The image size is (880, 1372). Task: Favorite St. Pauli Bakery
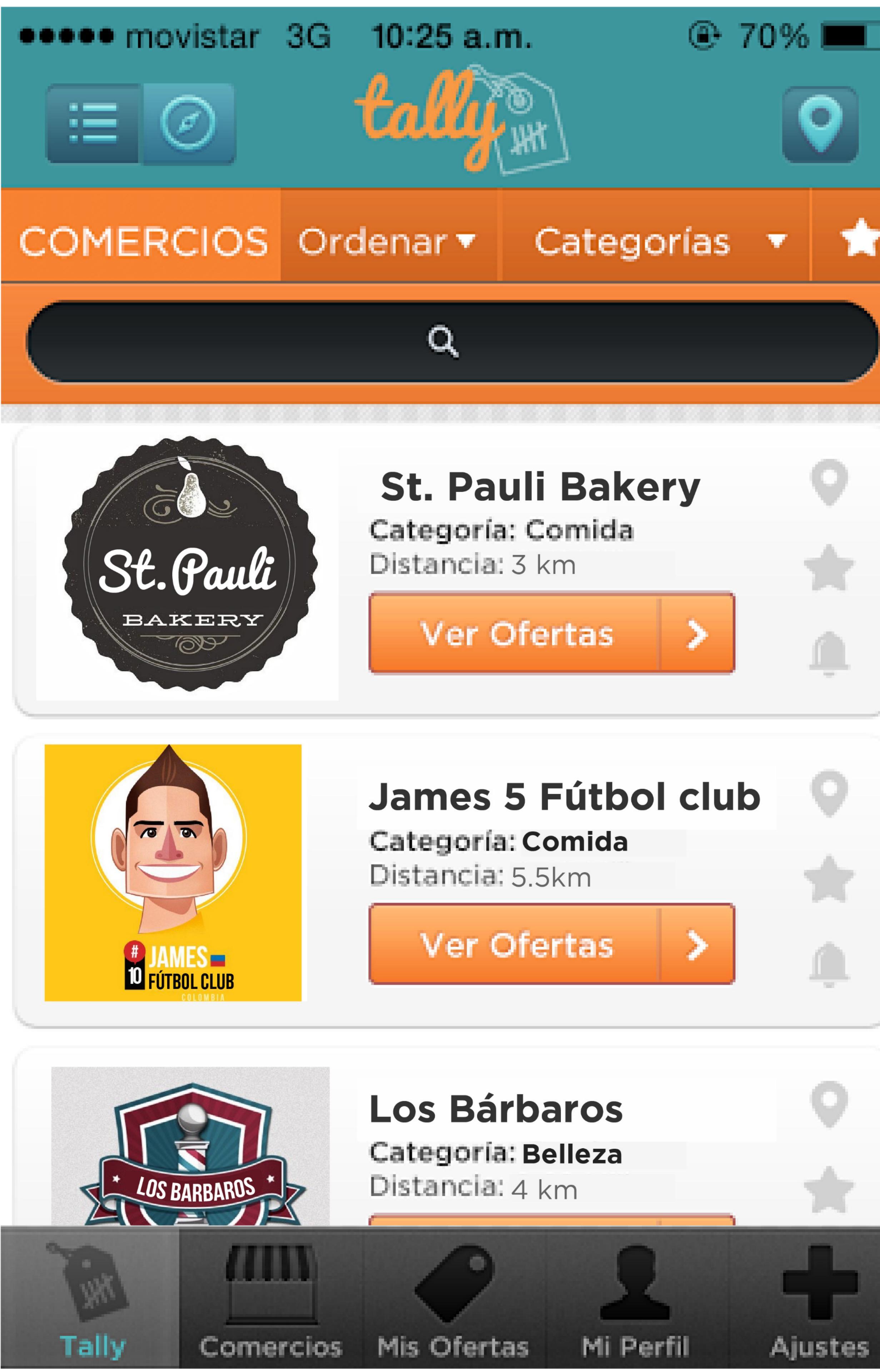[x=829, y=567]
